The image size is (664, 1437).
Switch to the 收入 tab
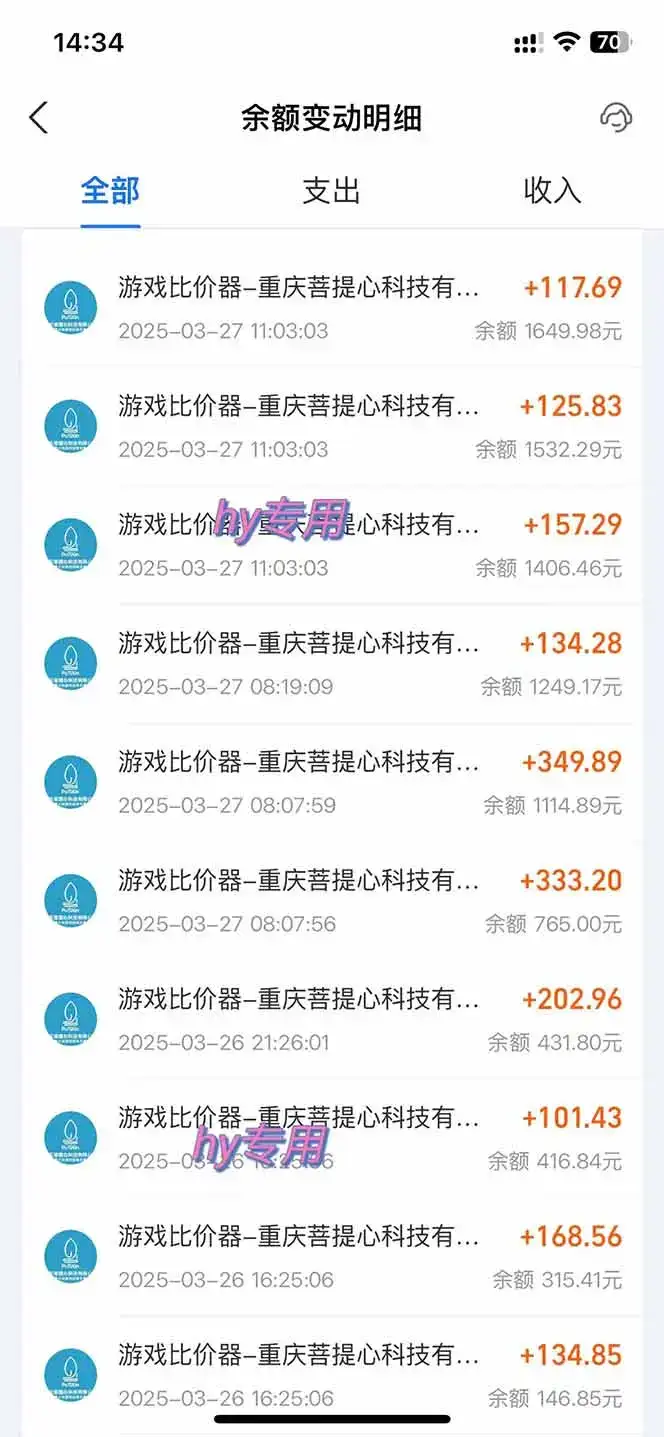click(552, 190)
